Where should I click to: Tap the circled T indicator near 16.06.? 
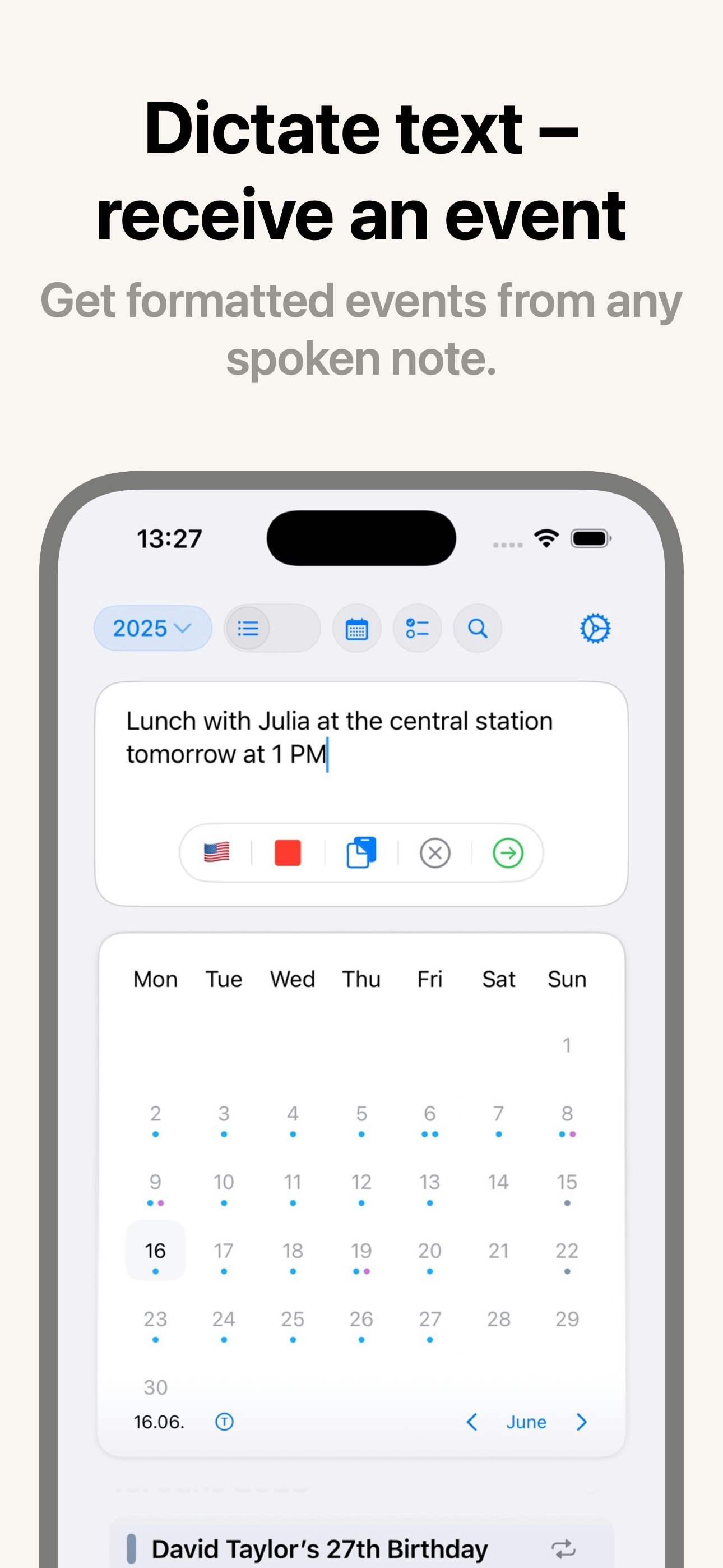(x=225, y=1422)
